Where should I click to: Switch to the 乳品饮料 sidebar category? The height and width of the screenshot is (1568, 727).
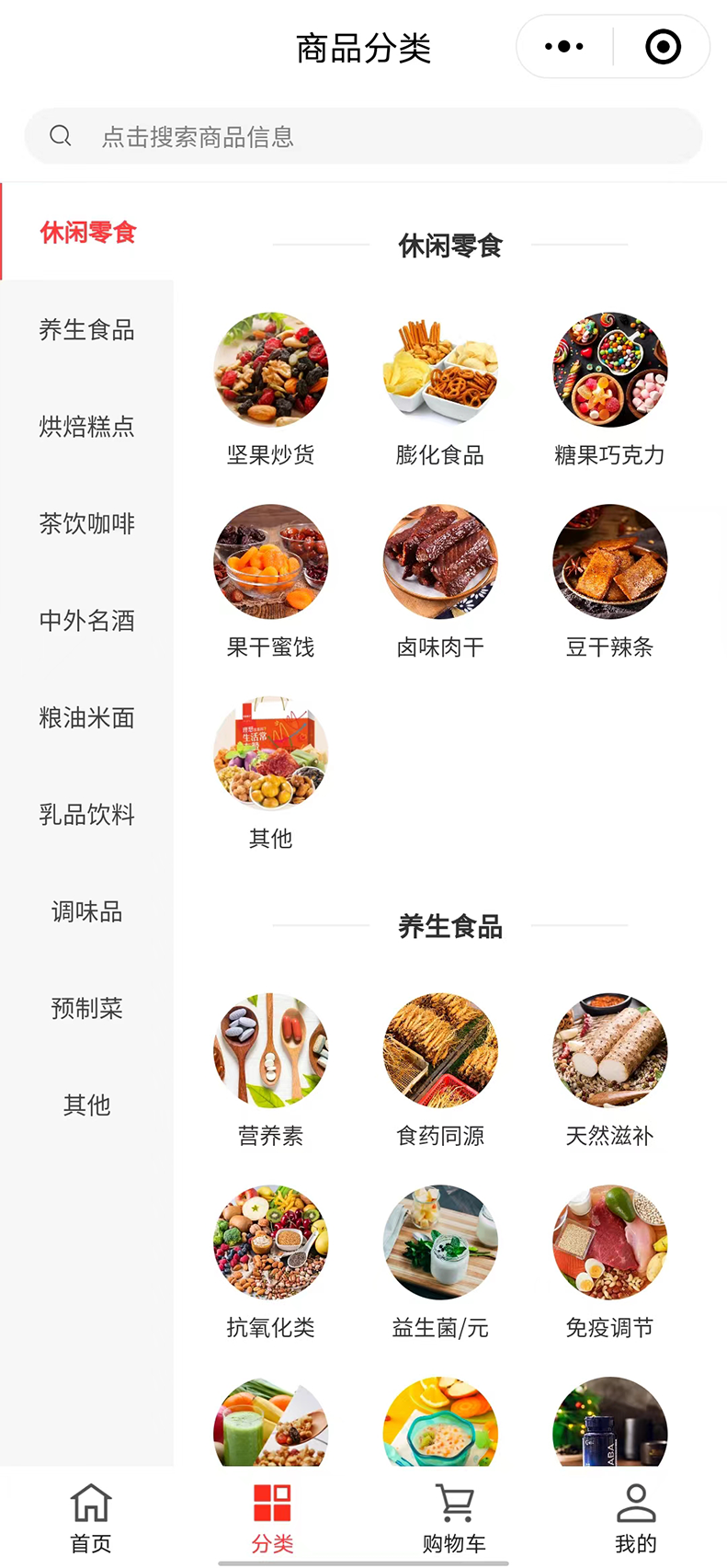tap(86, 815)
